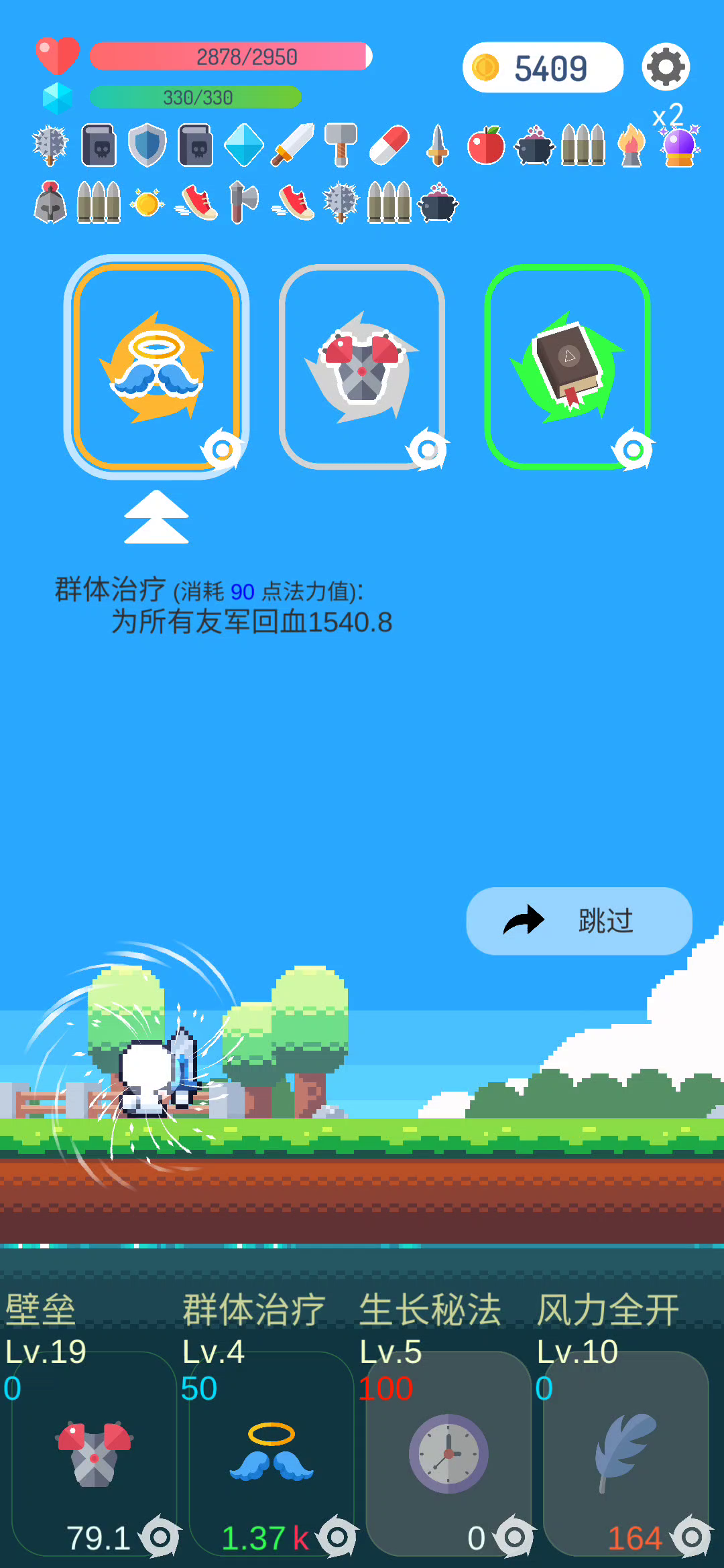The width and height of the screenshot is (724, 1568).
Task: Tap the gold coin balance 5409
Action: click(543, 68)
